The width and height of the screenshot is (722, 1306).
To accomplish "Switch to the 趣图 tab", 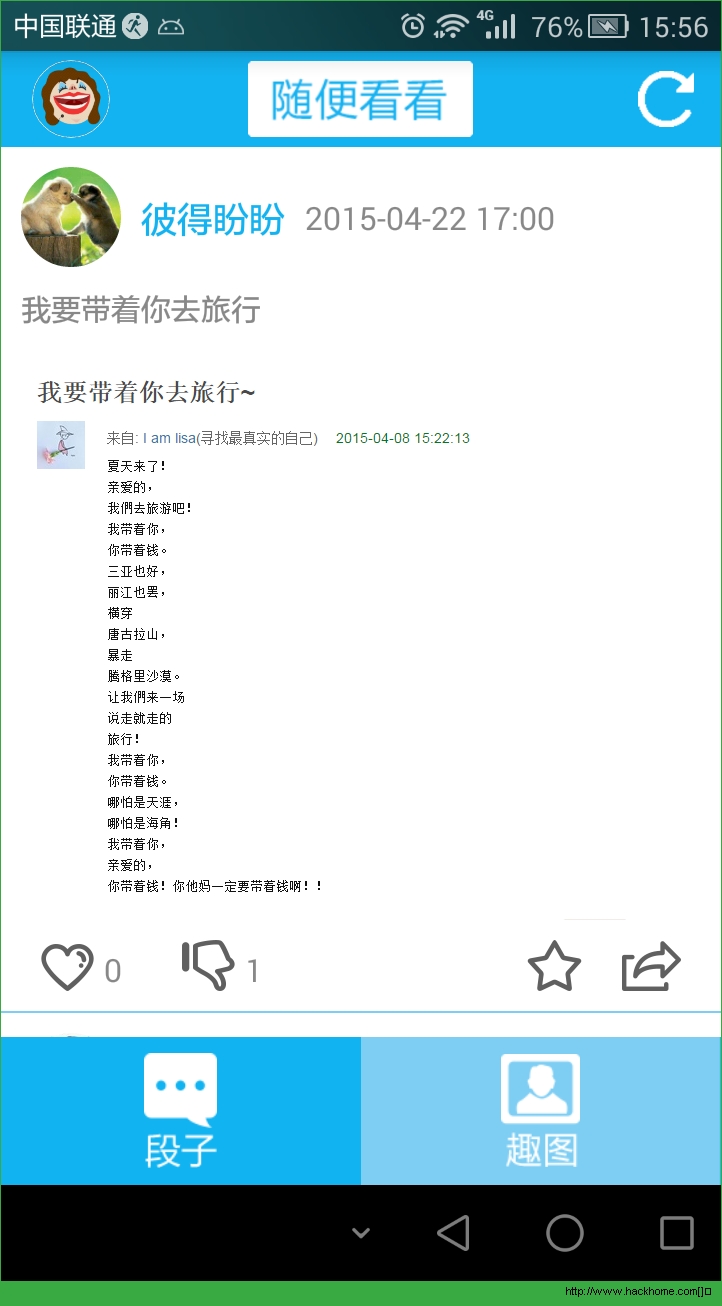I will point(541,1111).
